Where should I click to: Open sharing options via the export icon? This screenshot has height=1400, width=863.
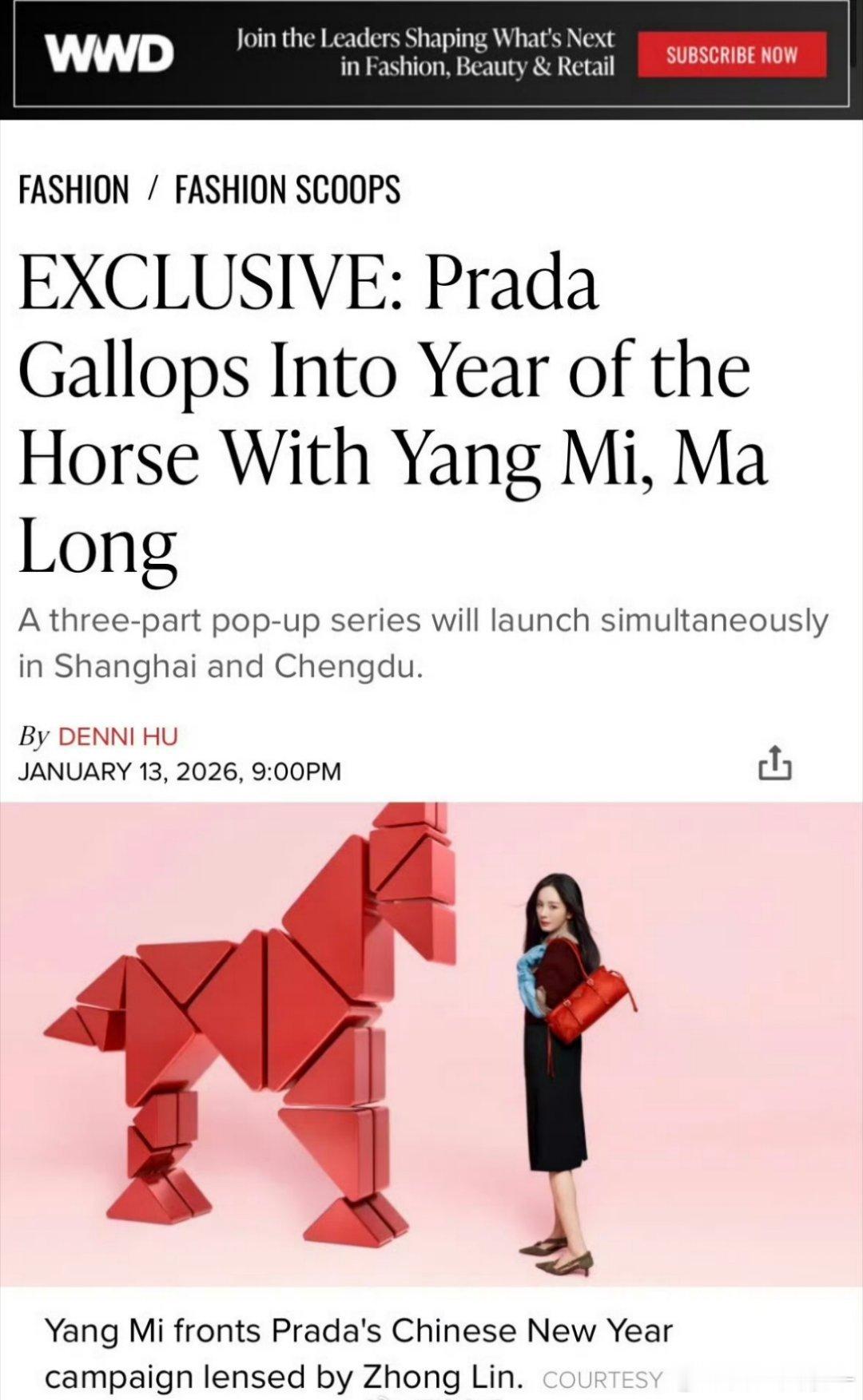[x=776, y=765]
